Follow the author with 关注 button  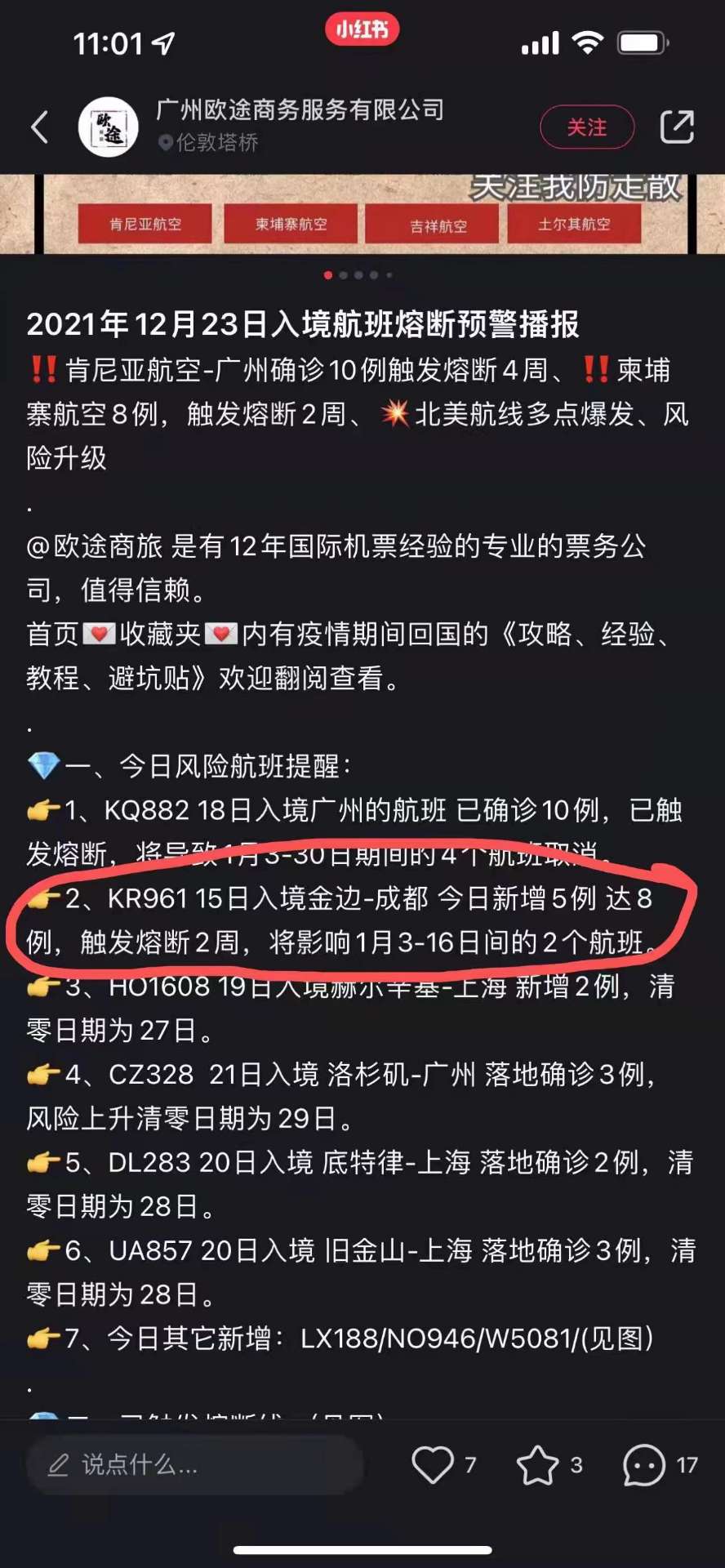click(x=586, y=127)
